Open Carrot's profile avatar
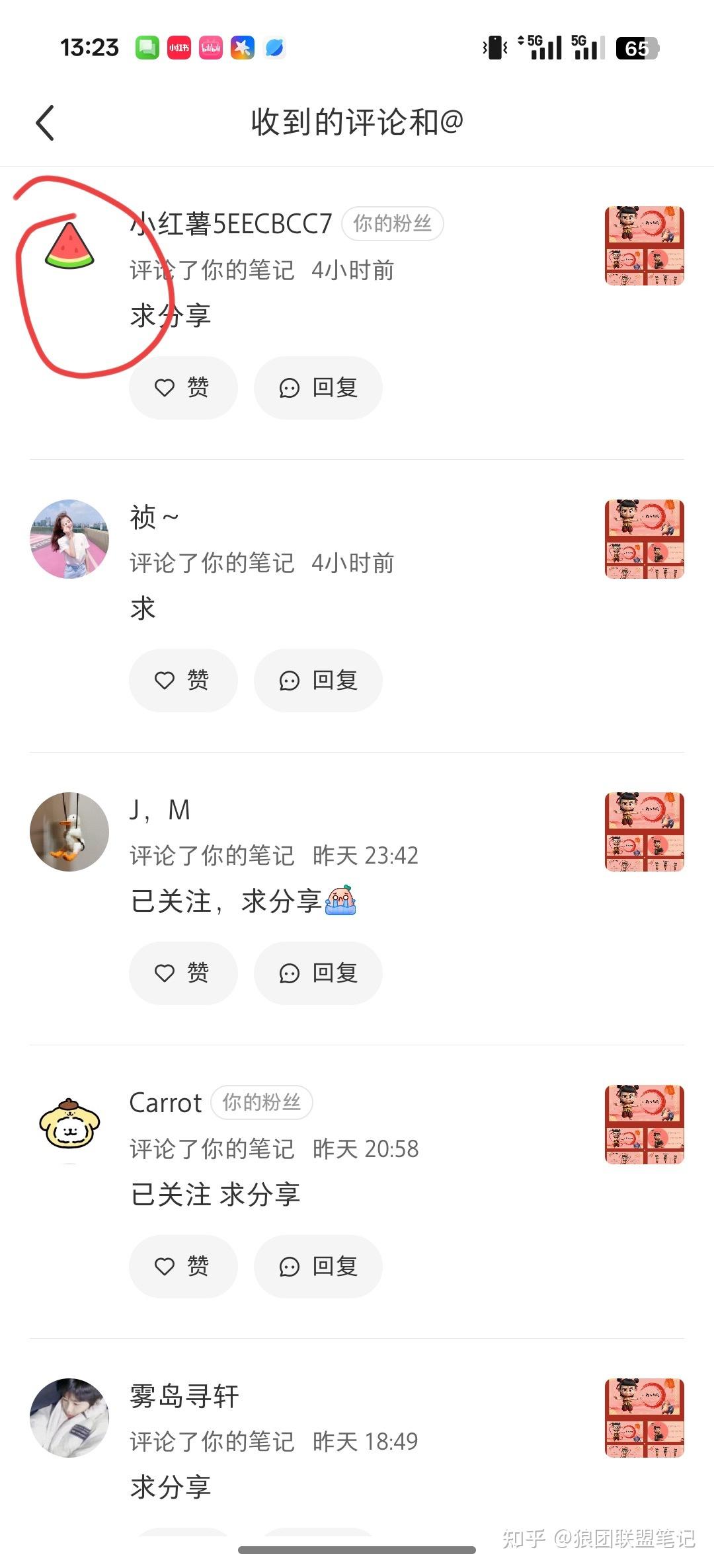Image resolution: width=714 pixels, height=1568 pixels. click(69, 1125)
